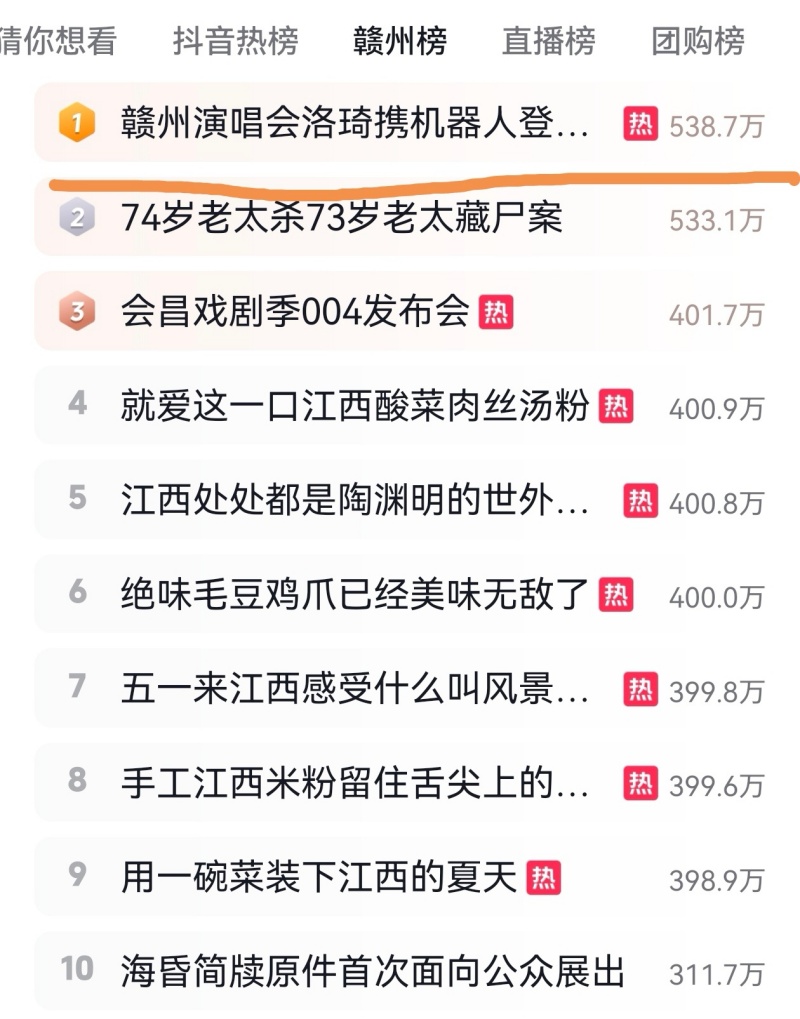View 五一来江西感受什么叫风景 topic
This screenshot has width=800, height=1019.
pos(354,689)
